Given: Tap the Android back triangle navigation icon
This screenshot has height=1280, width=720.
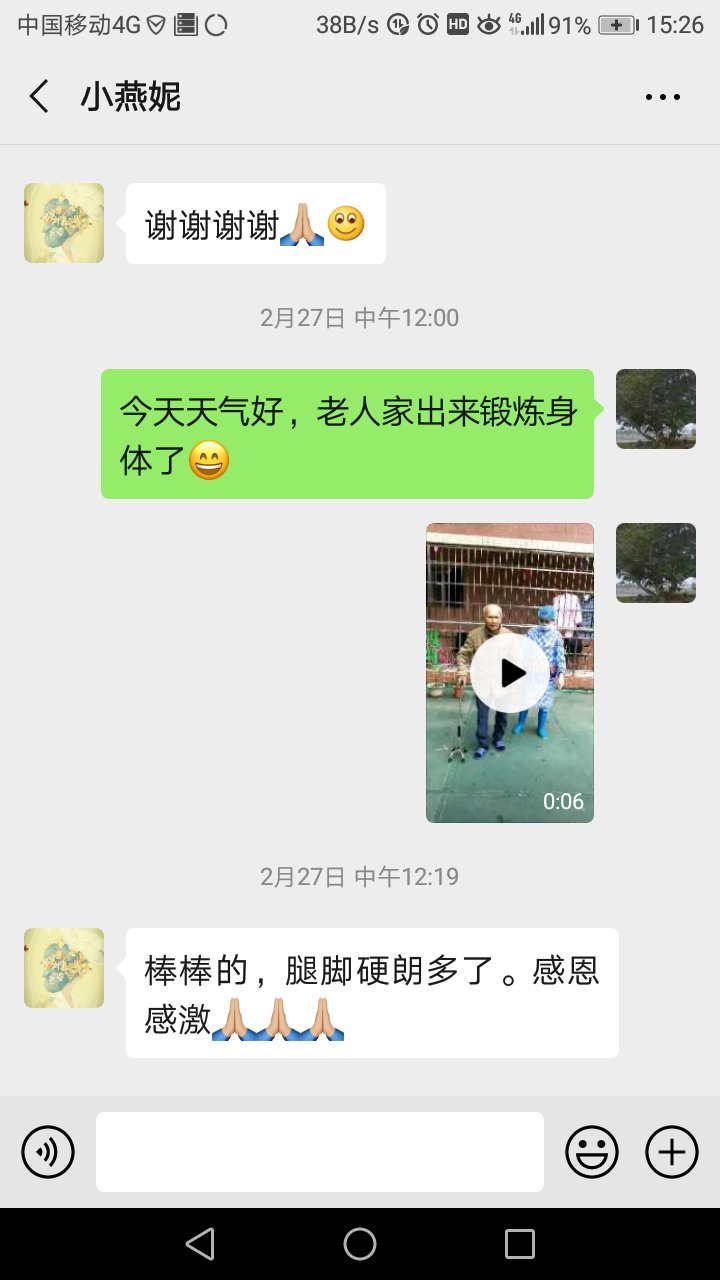Looking at the screenshot, I should [x=200, y=1243].
